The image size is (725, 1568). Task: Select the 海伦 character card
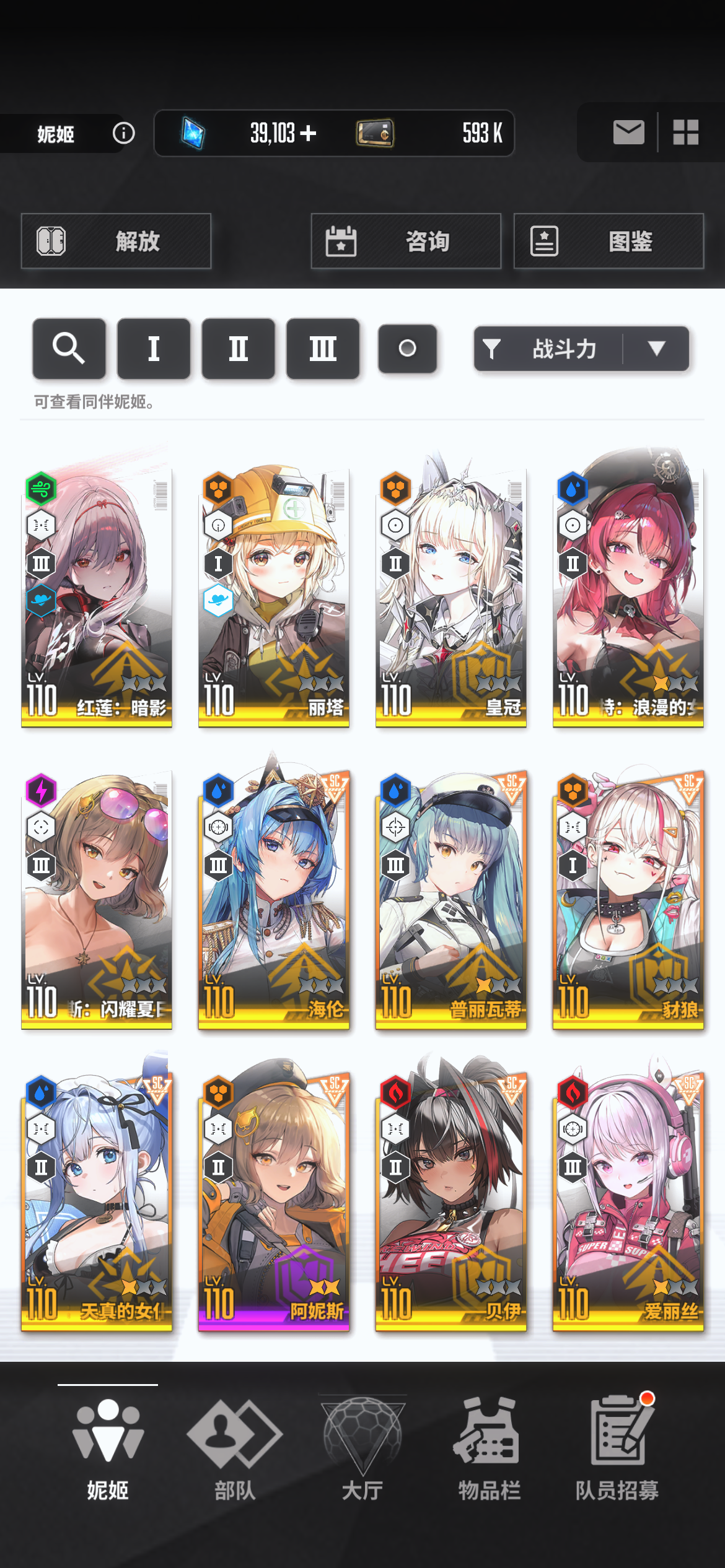coord(273,898)
